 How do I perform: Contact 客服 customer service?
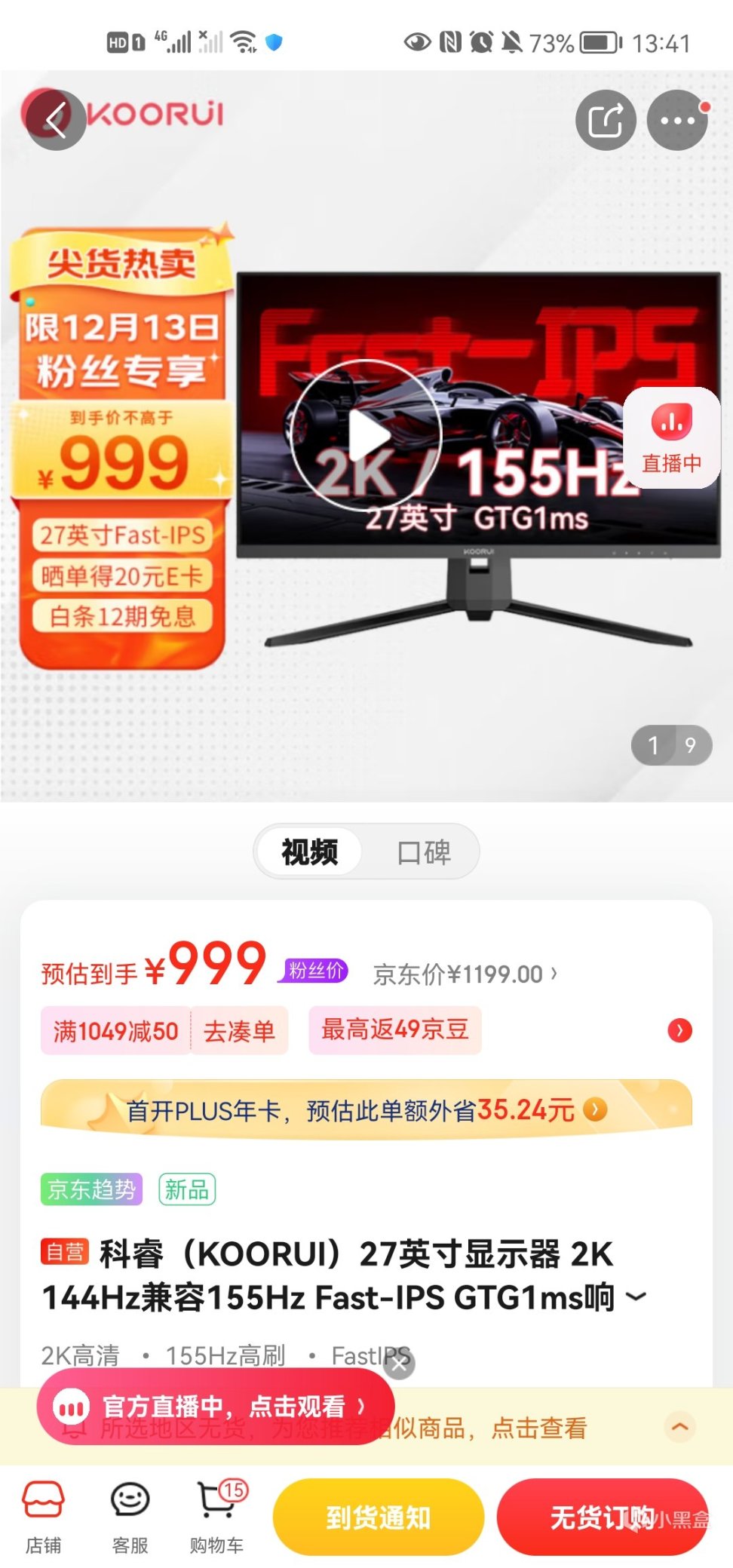click(130, 1517)
